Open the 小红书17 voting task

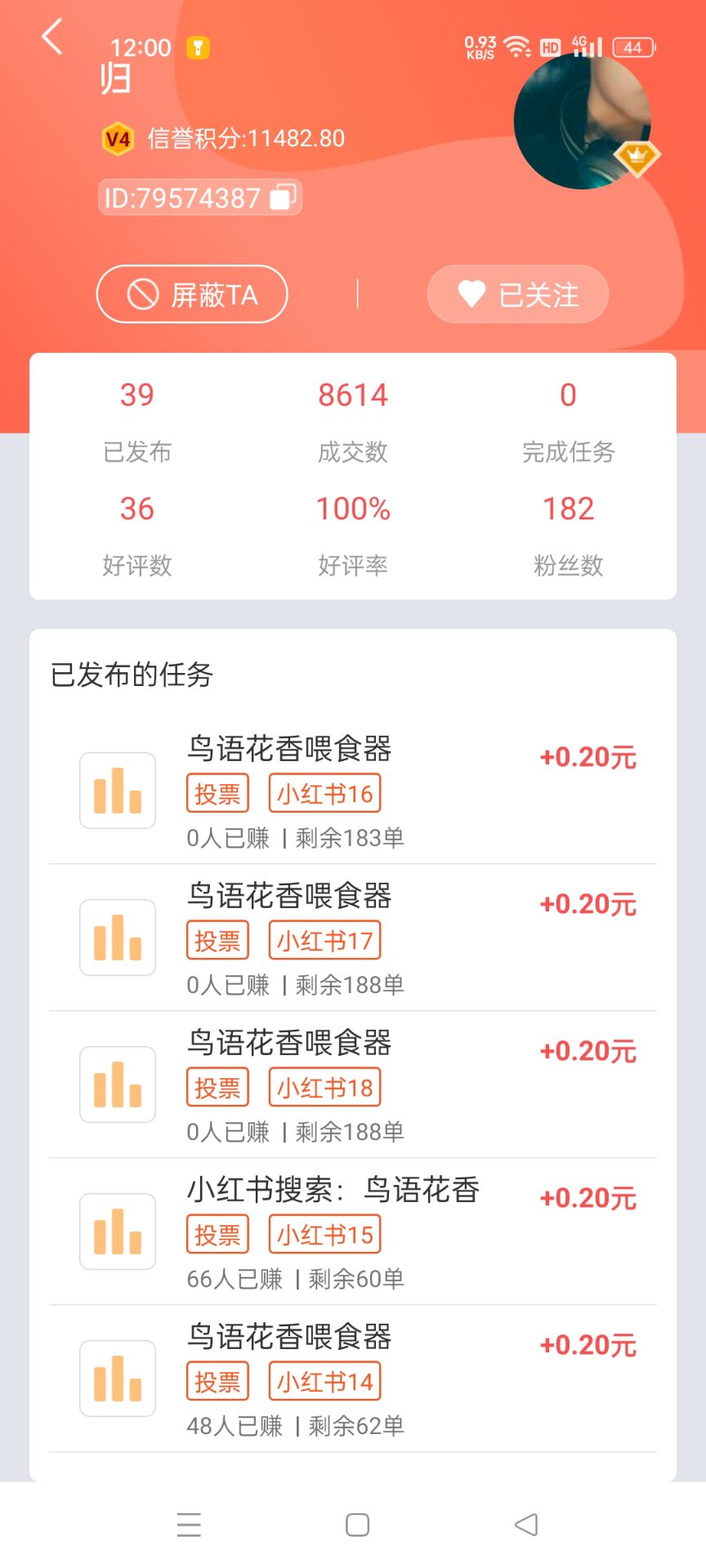click(352, 938)
